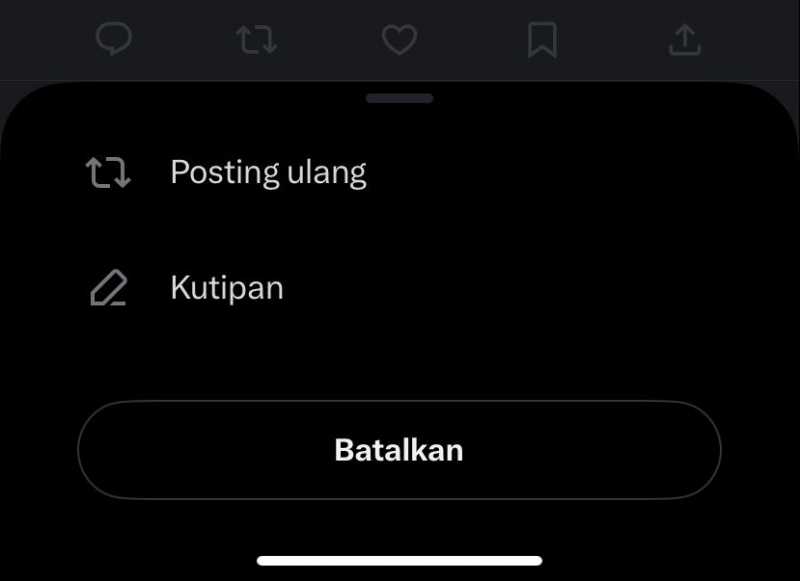The width and height of the screenshot is (800, 581).
Task: Bookmark this post
Action: pyautogui.click(x=542, y=40)
